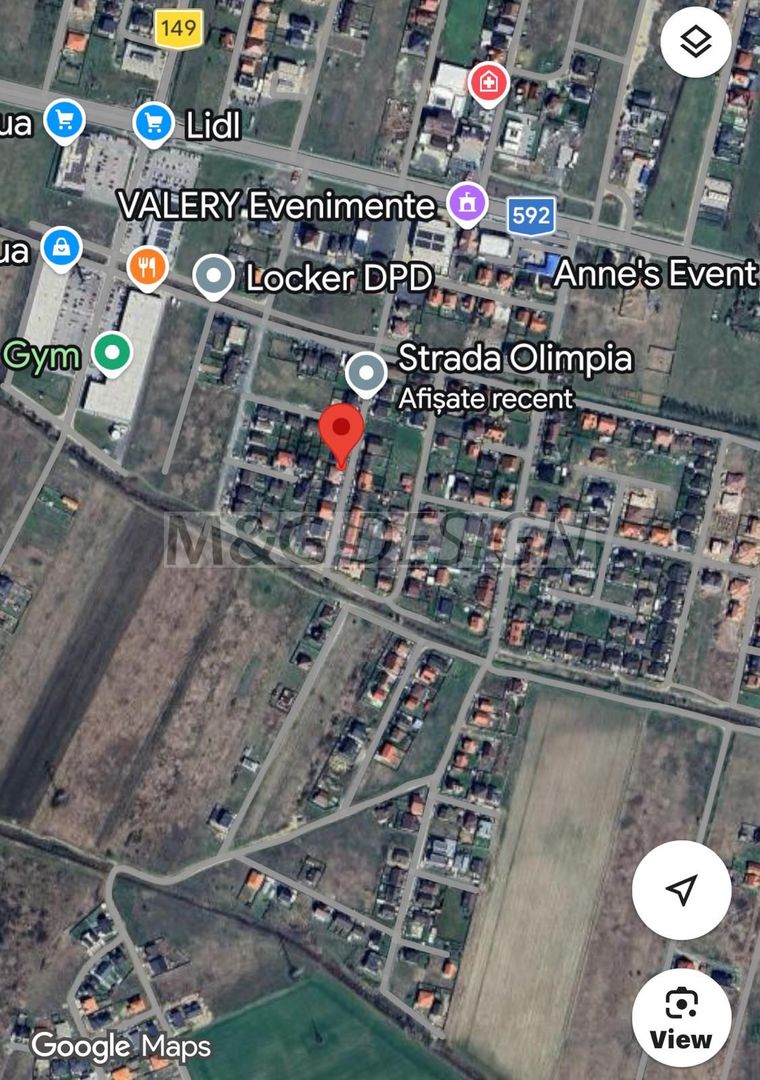Select the Lidl supermarket icon
The height and width of the screenshot is (1080, 760).
155,120
